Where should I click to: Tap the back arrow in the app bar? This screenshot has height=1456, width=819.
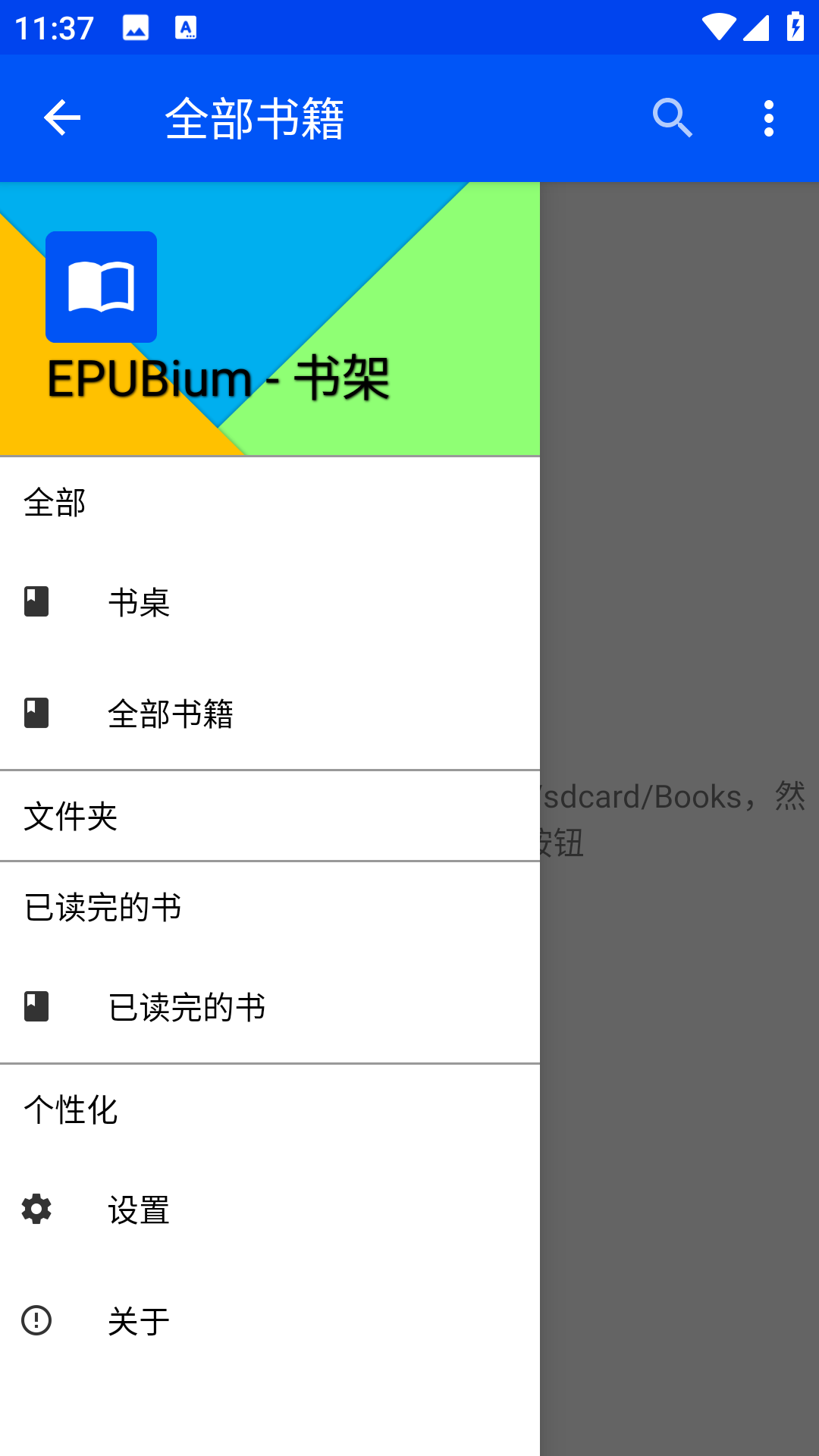(x=62, y=118)
